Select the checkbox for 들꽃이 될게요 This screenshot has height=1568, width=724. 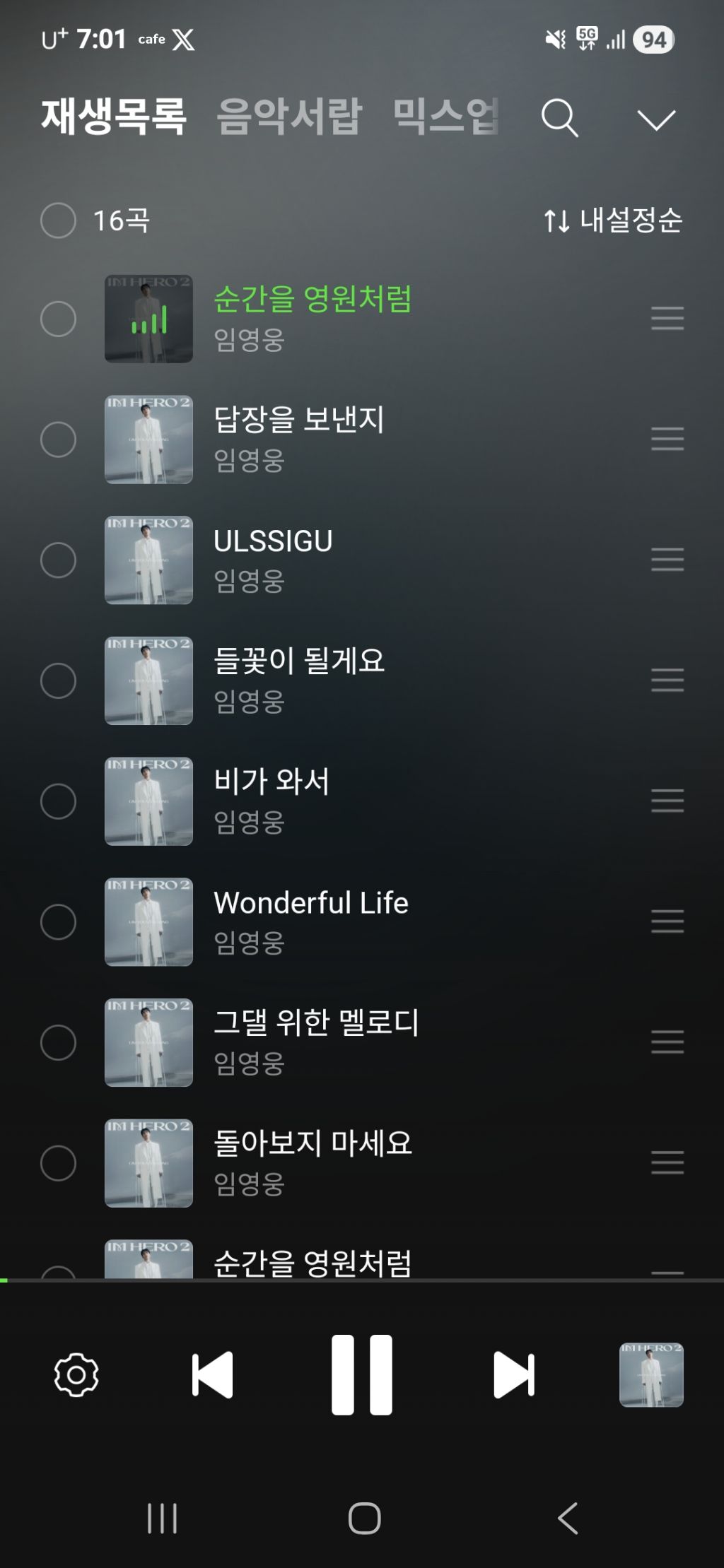point(58,680)
